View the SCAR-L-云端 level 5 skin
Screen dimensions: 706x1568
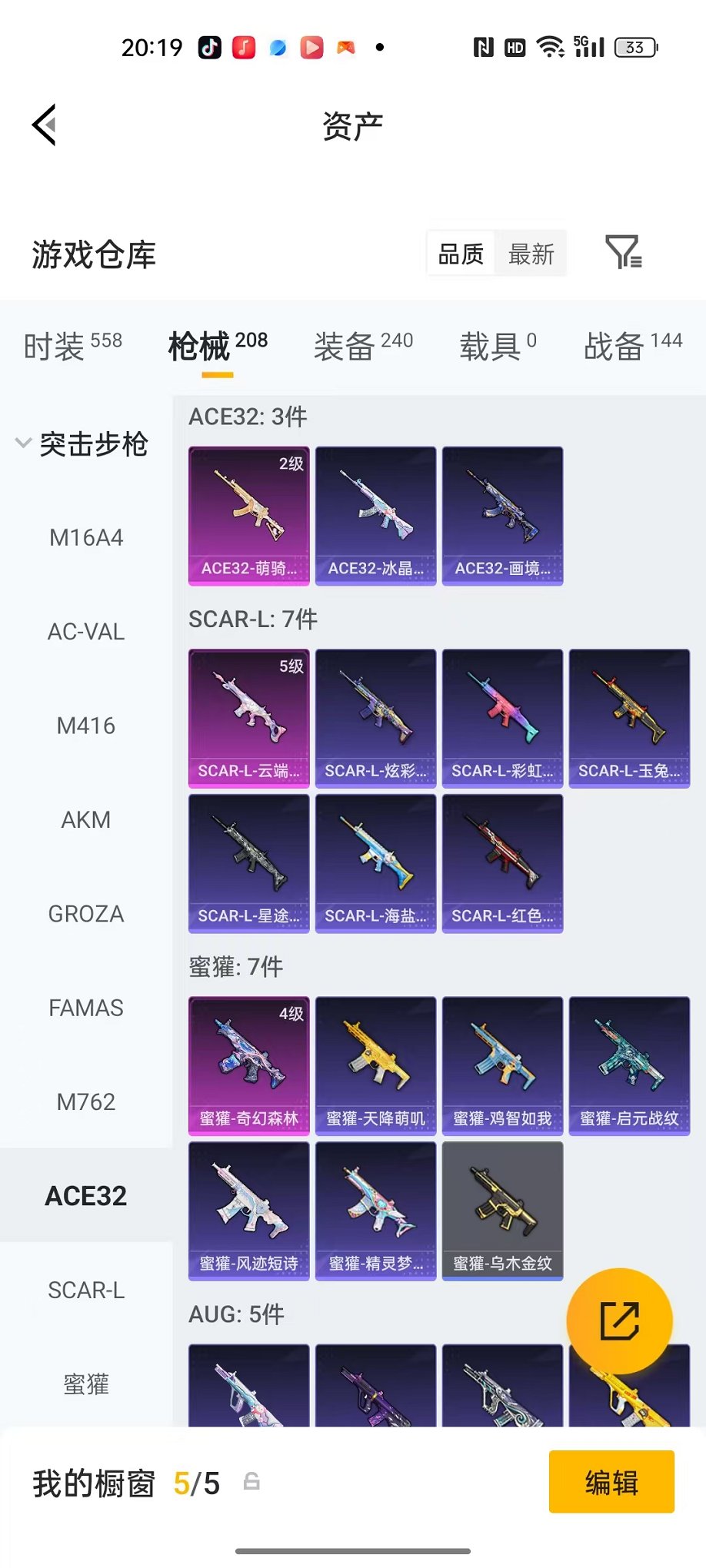click(x=249, y=719)
